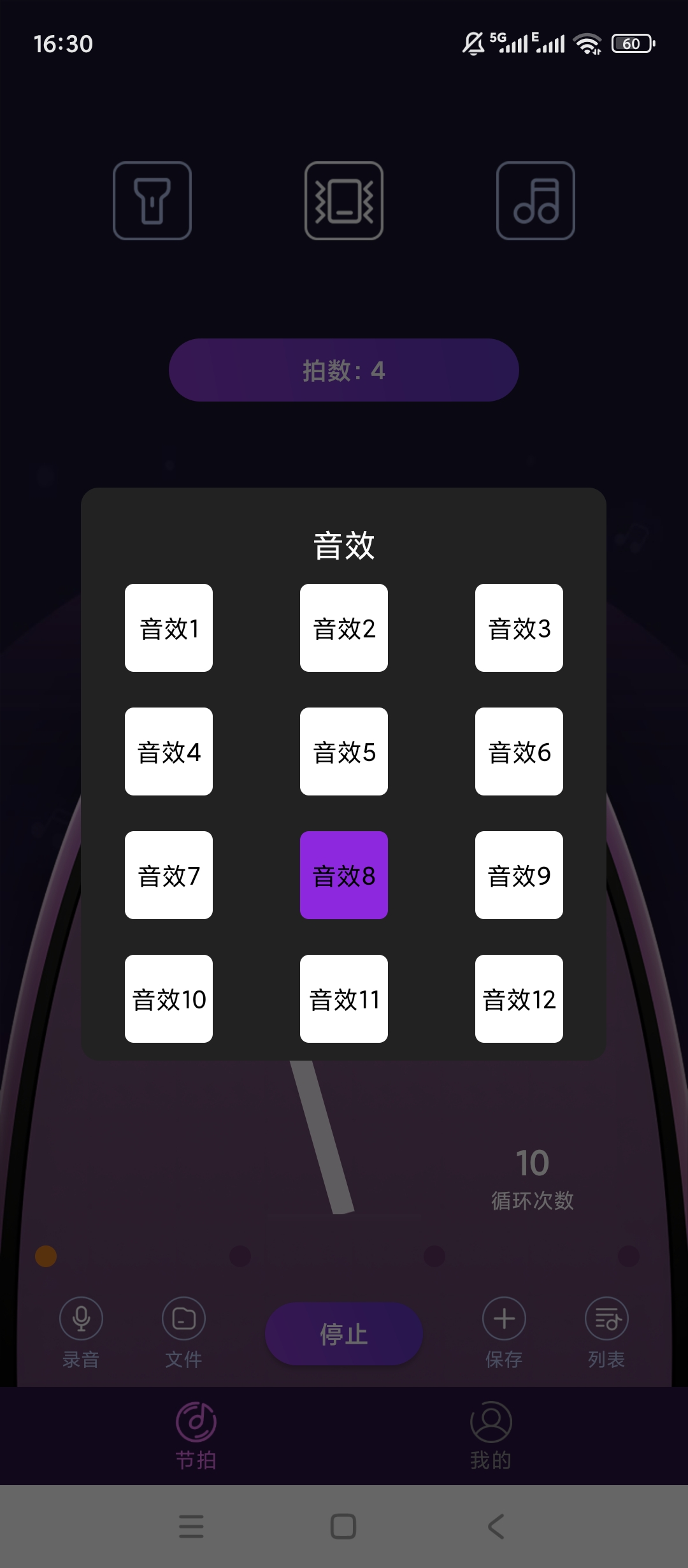Select 音效3 in the sound dialog
This screenshot has width=688, height=1568.
click(519, 628)
